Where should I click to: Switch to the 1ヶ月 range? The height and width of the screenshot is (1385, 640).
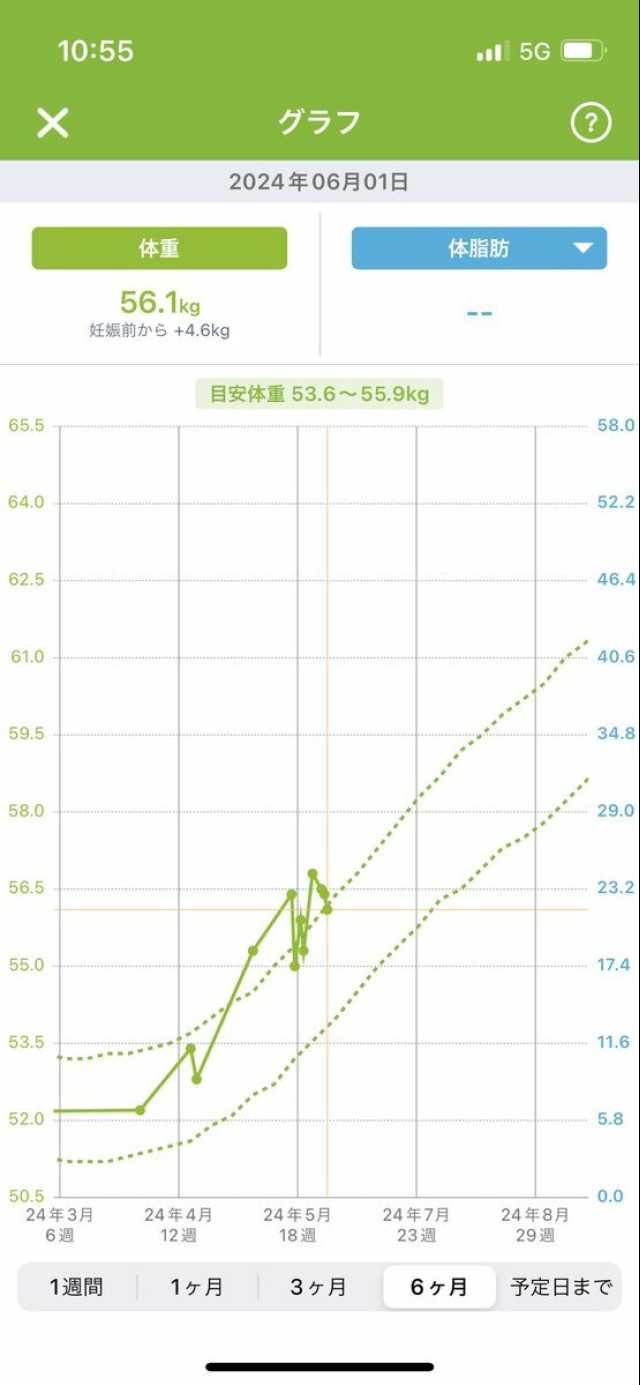point(197,1287)
